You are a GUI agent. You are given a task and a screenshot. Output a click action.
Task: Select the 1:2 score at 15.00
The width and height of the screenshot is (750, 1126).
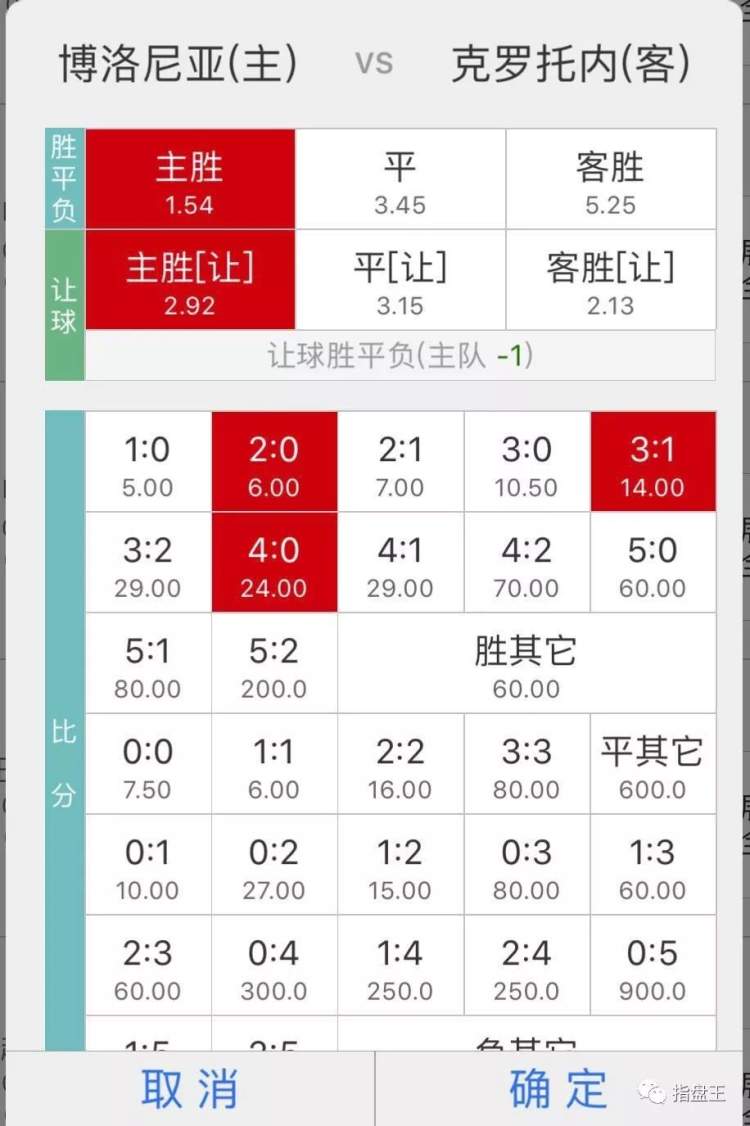[400, 866]
